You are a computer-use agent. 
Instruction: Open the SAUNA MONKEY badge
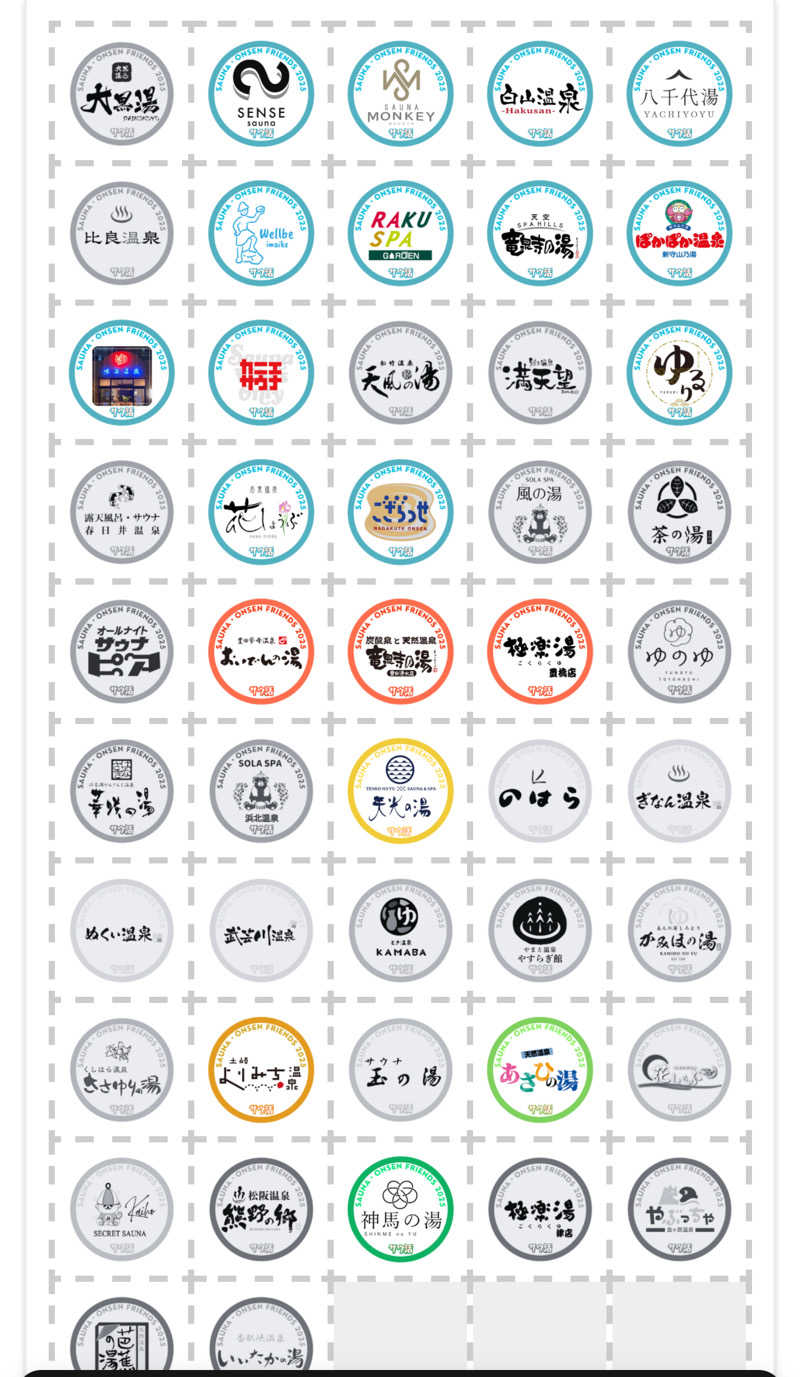(400, 93)
